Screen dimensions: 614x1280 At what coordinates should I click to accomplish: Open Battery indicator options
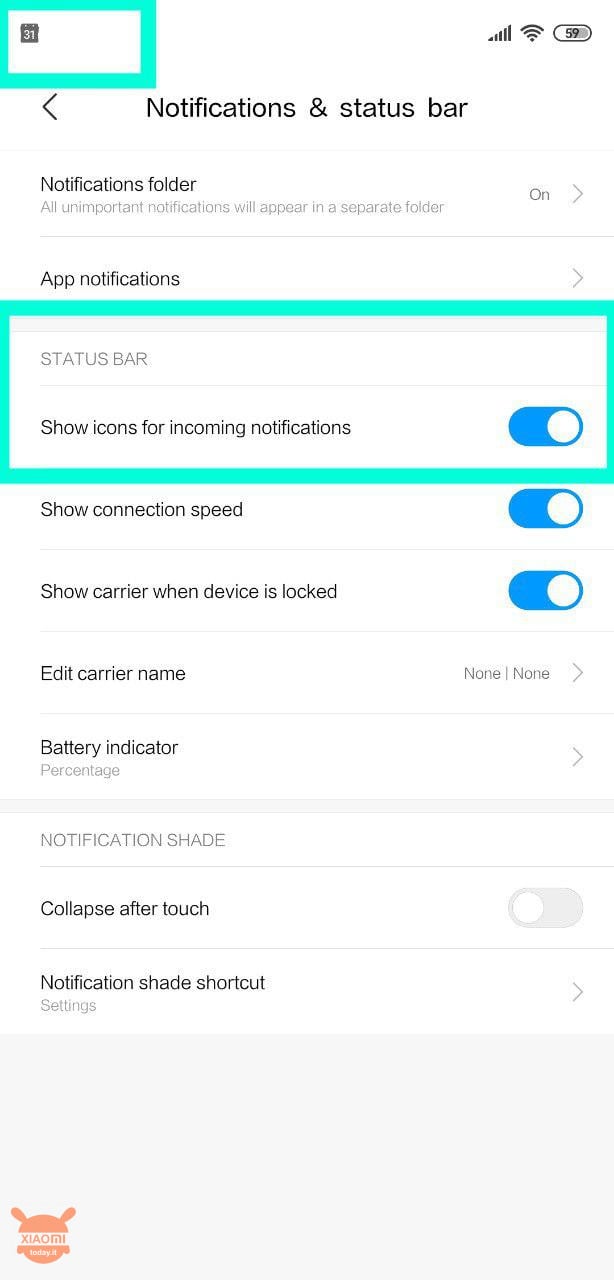(307, 757)
